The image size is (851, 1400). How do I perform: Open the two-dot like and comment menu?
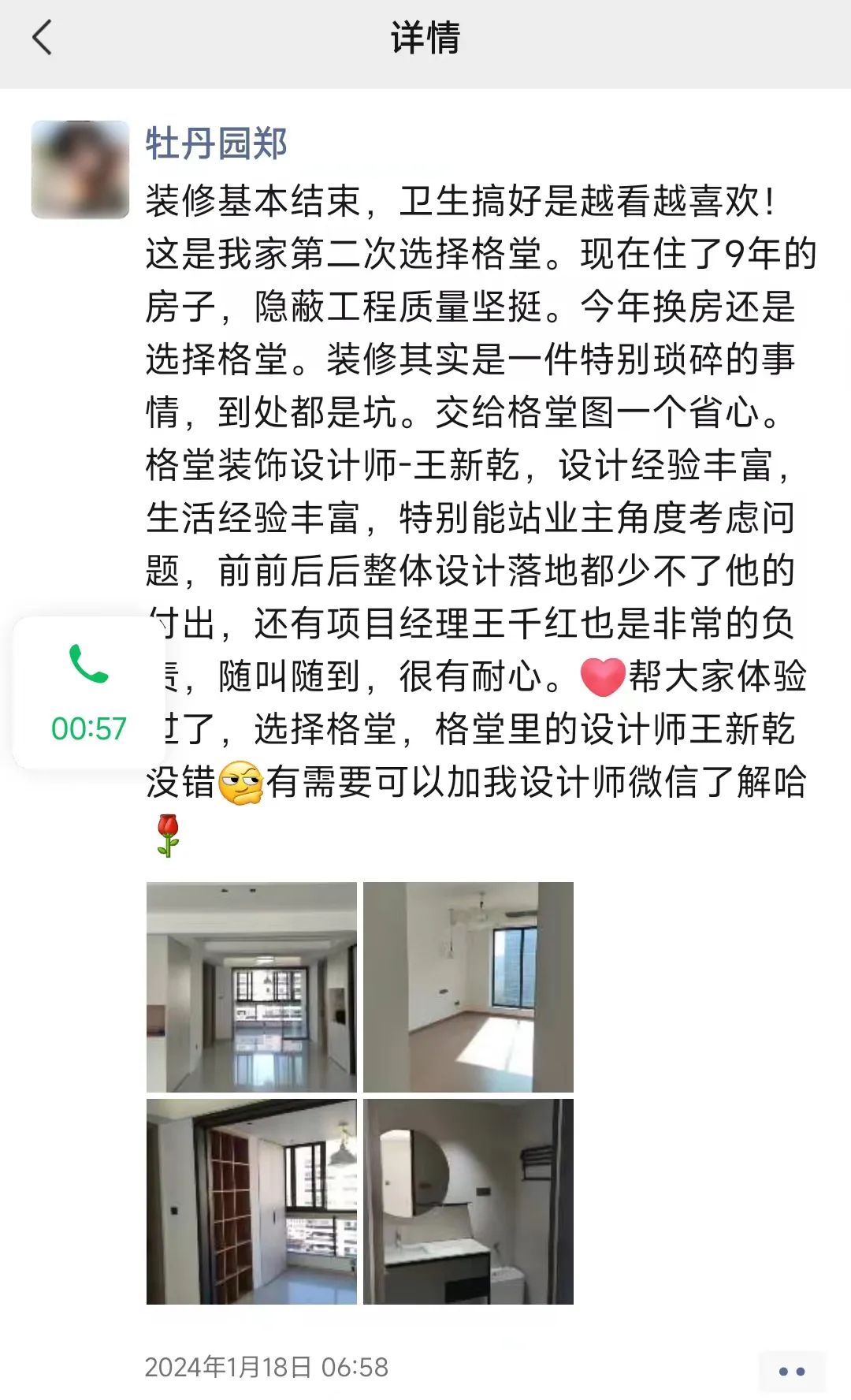[791, 1371]
